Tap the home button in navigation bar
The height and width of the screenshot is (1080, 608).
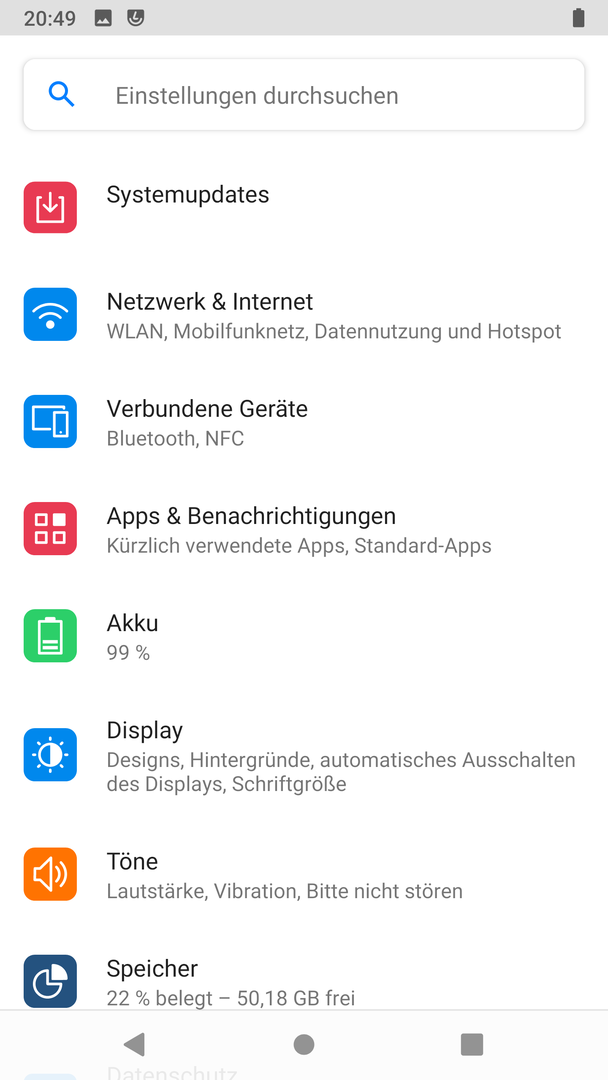point(304,1044)
